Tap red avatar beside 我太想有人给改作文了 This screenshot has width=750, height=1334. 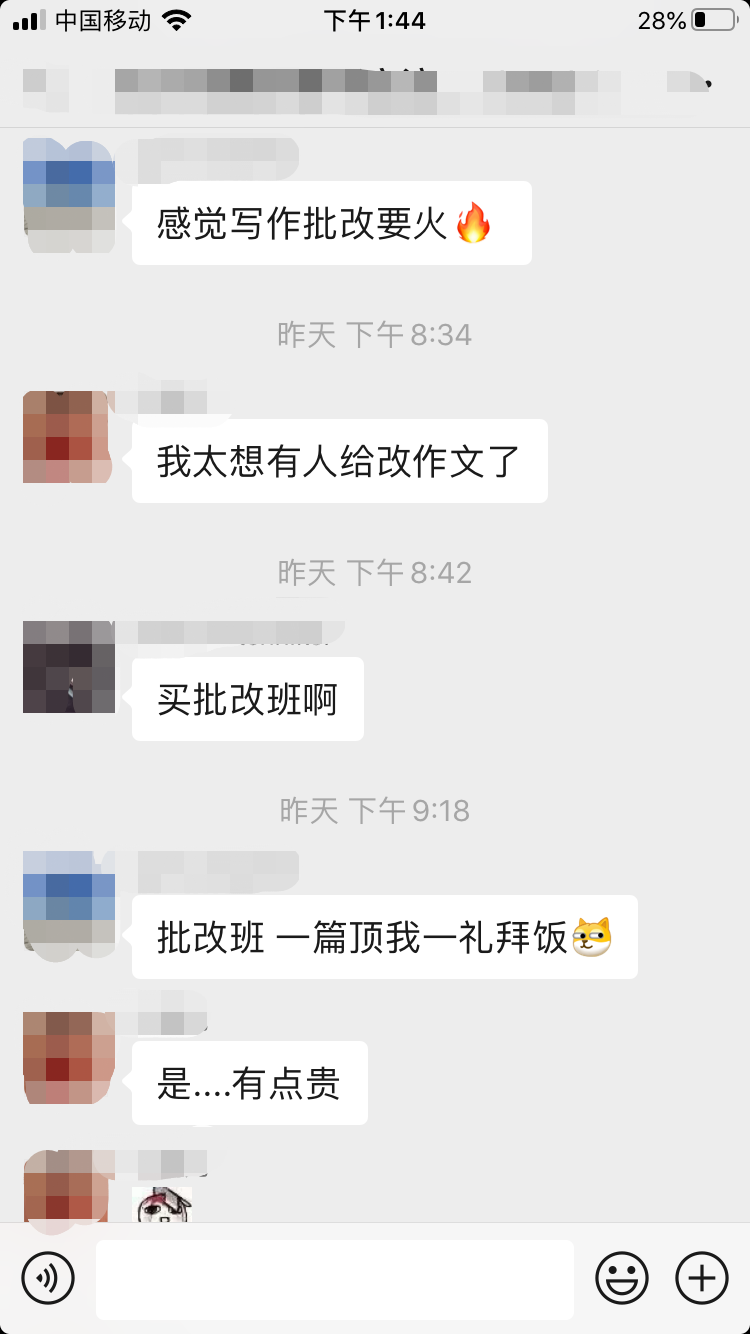click(65, 438)
